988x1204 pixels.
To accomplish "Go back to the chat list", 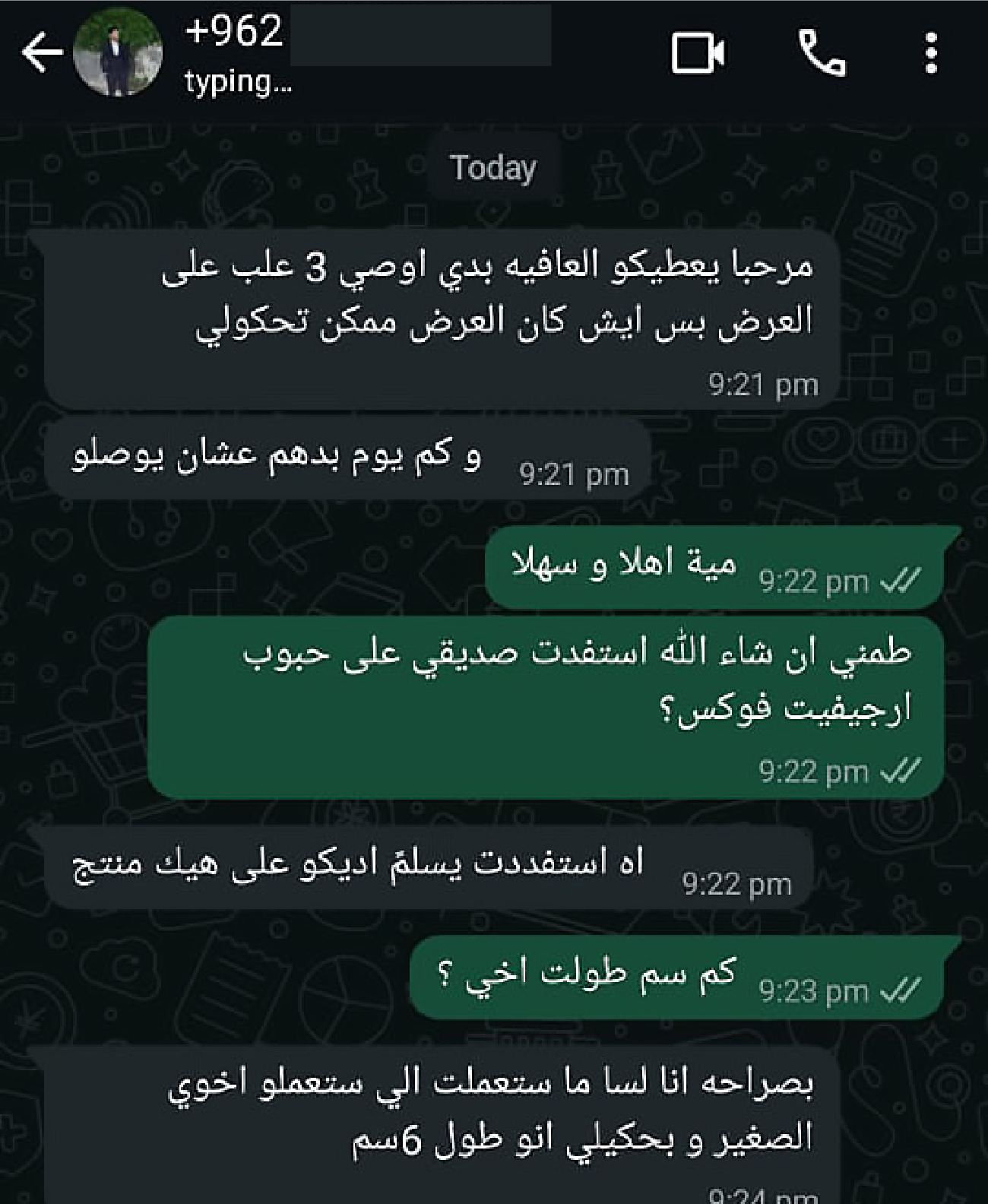I will click(41, 53).
